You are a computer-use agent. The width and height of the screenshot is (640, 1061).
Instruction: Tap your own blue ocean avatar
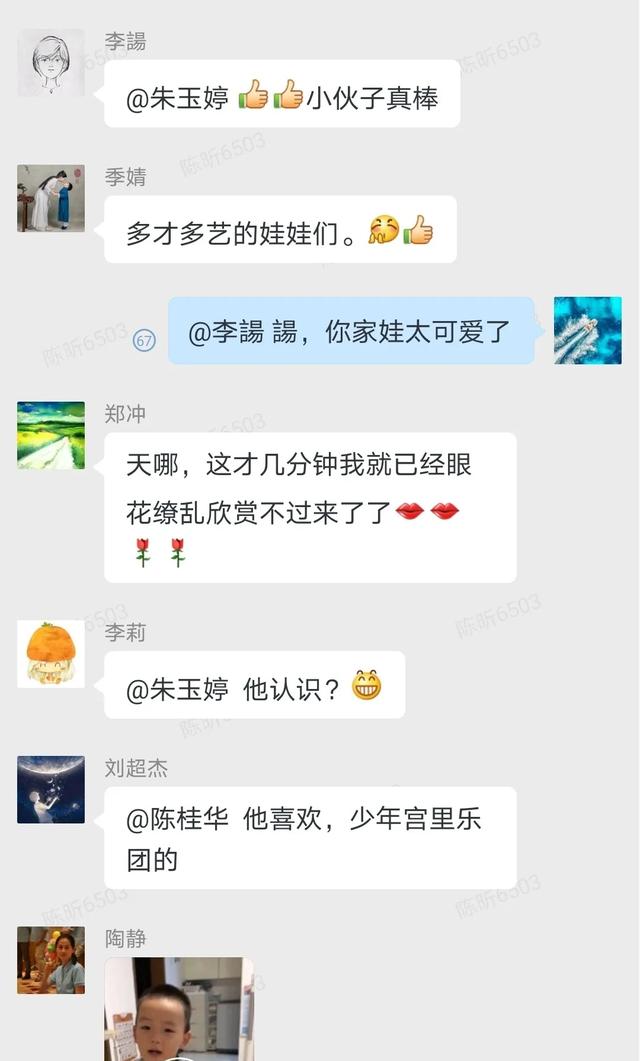tap(588, 330)
